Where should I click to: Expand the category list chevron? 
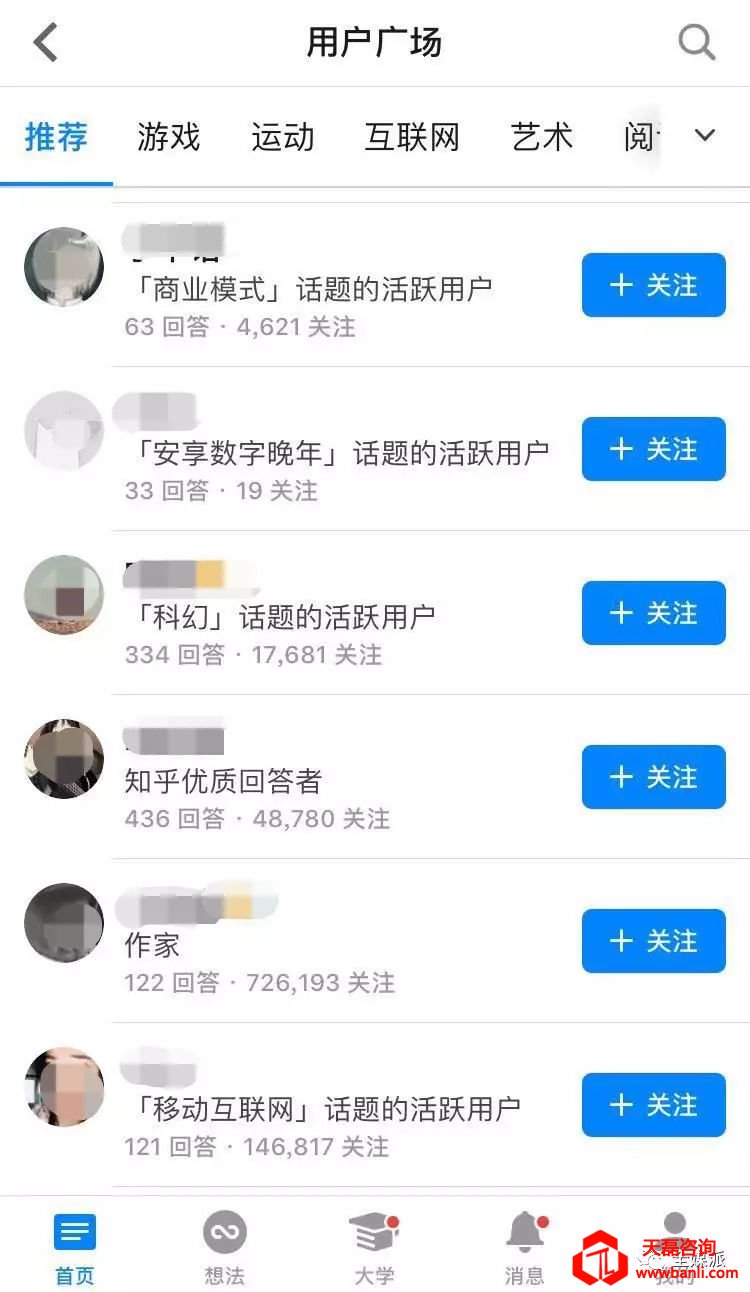[x=705, y=135]
